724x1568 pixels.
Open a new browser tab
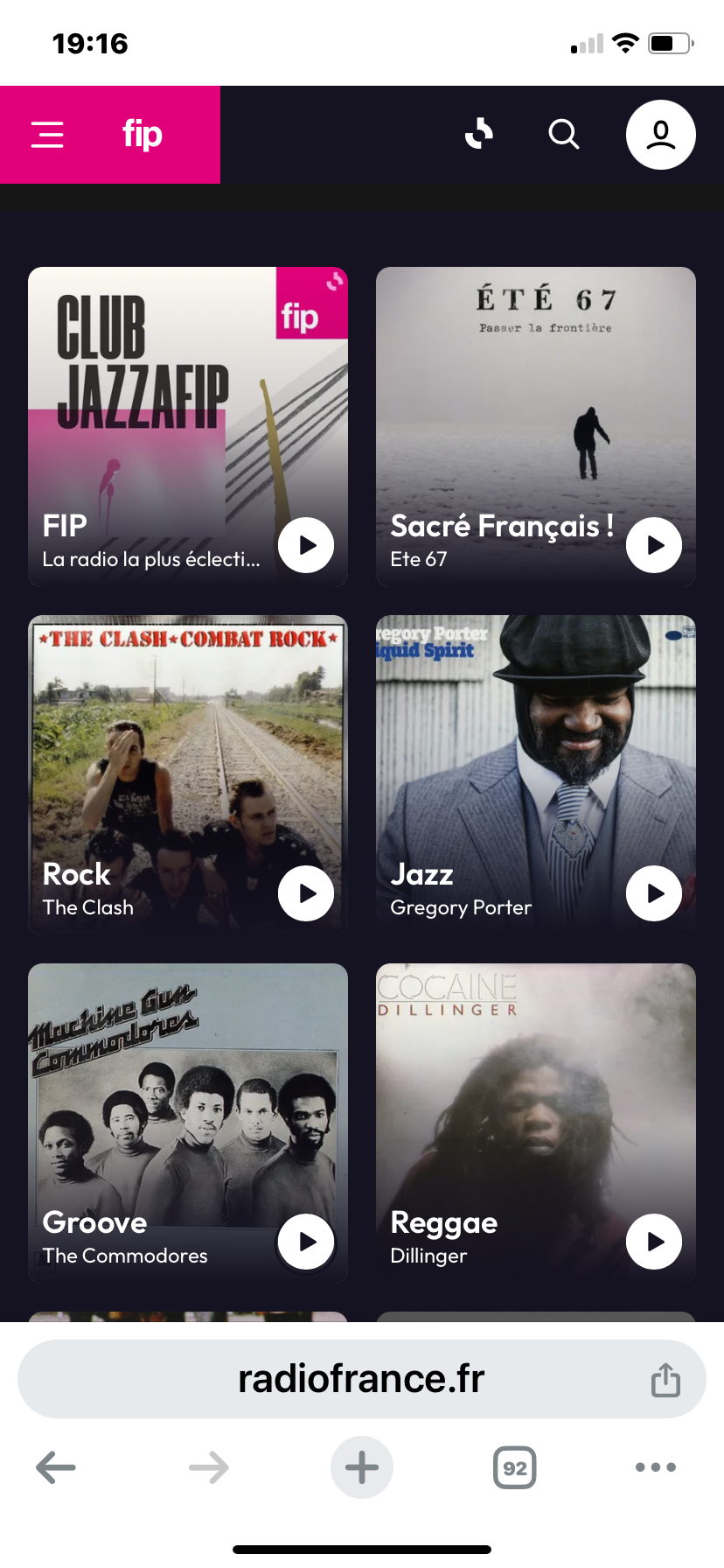click(x=362, y=1467)
